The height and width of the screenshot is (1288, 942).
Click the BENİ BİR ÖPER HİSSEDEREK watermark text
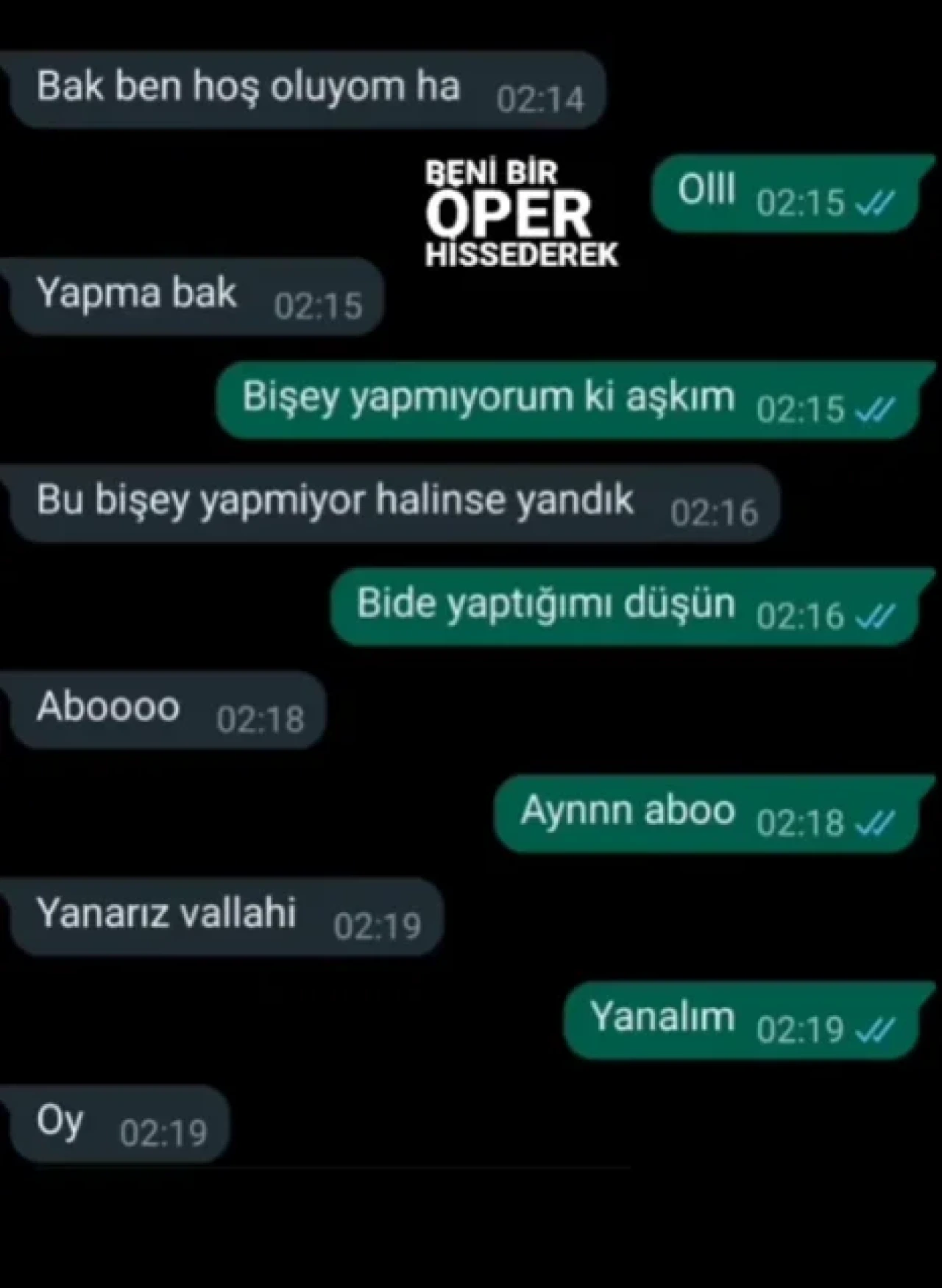[520, 213]
